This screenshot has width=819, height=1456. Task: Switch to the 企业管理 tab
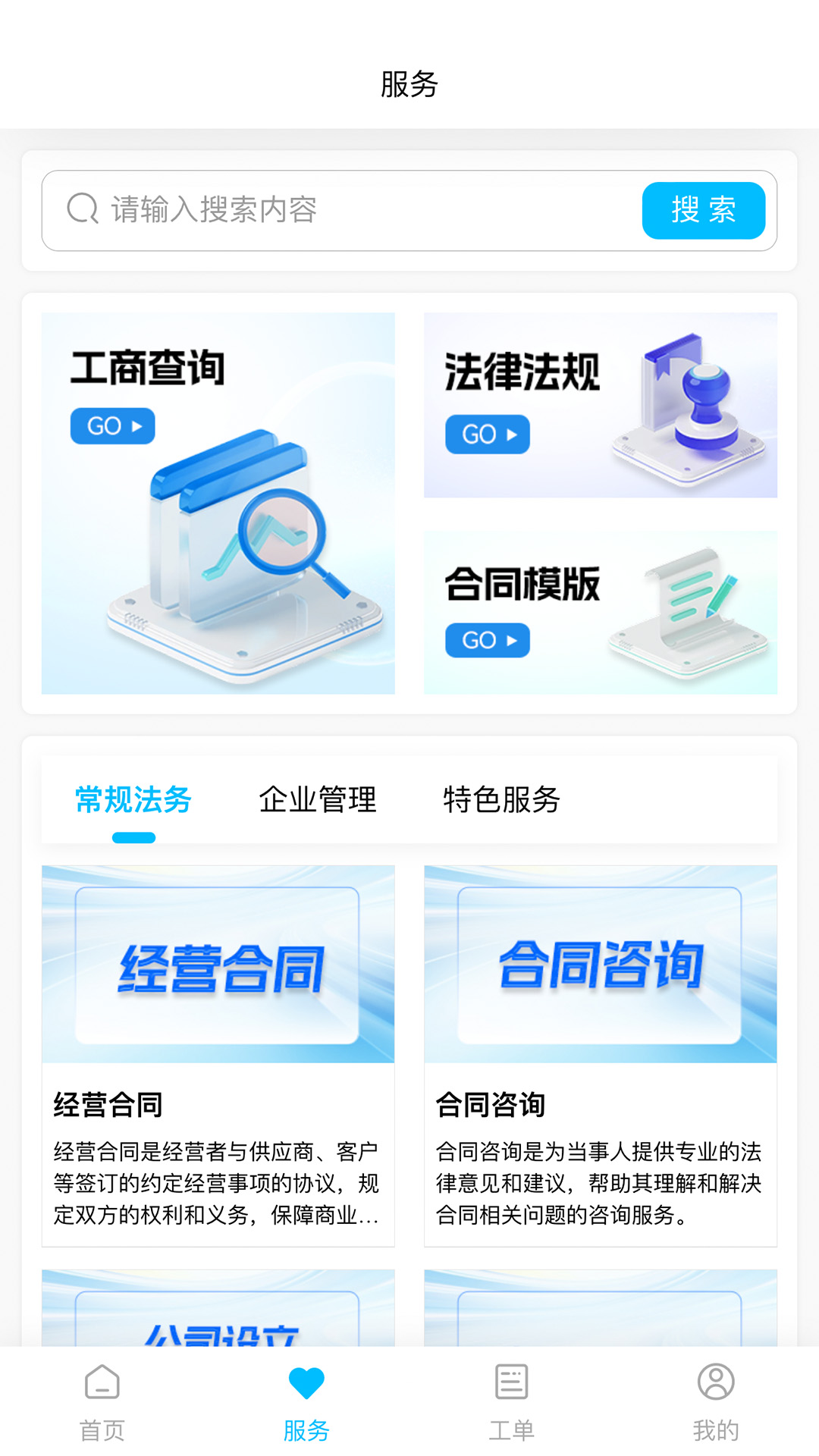[x=317, y=800]
